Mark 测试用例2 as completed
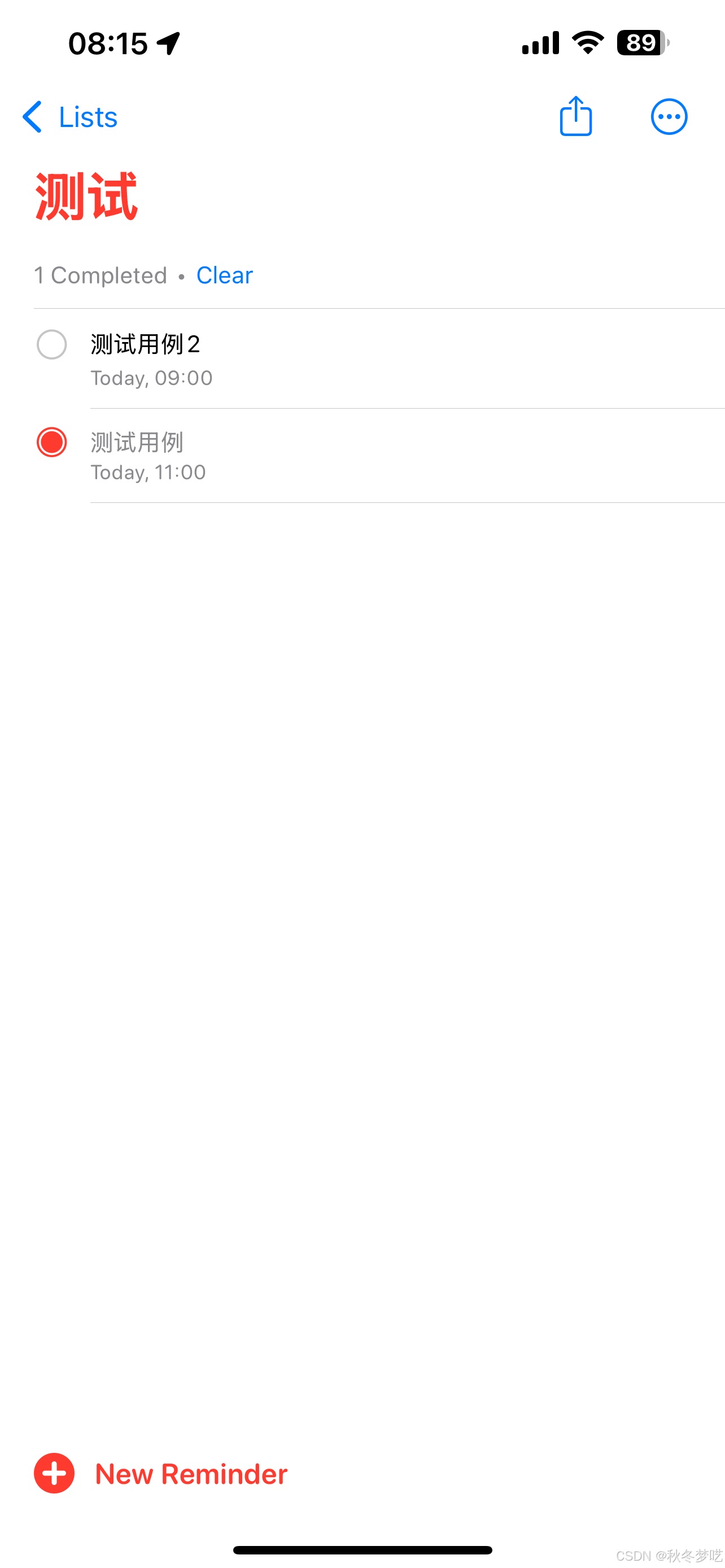This screenshot has height=1568, width=725. pyautogui.click(x=52, y=344)
